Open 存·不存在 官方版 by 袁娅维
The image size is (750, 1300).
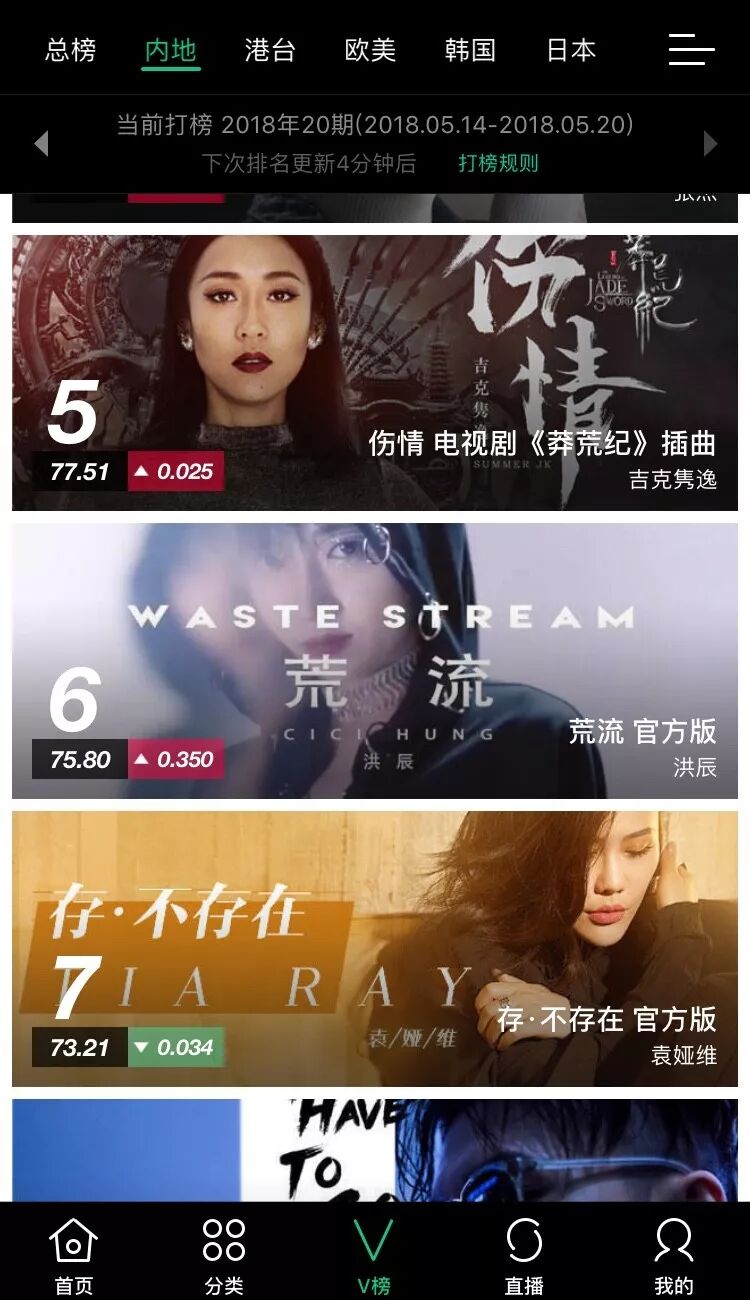pyautogui.click(x=375, y=949)
